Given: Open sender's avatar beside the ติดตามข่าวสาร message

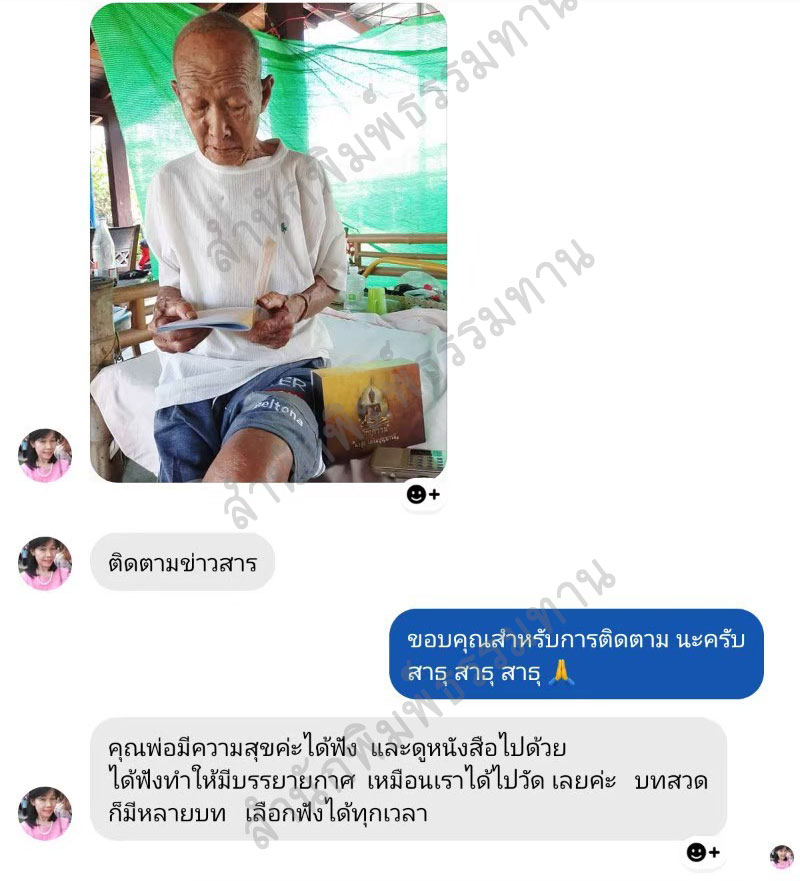Looking at the screenshot, I should click(45, 563).
